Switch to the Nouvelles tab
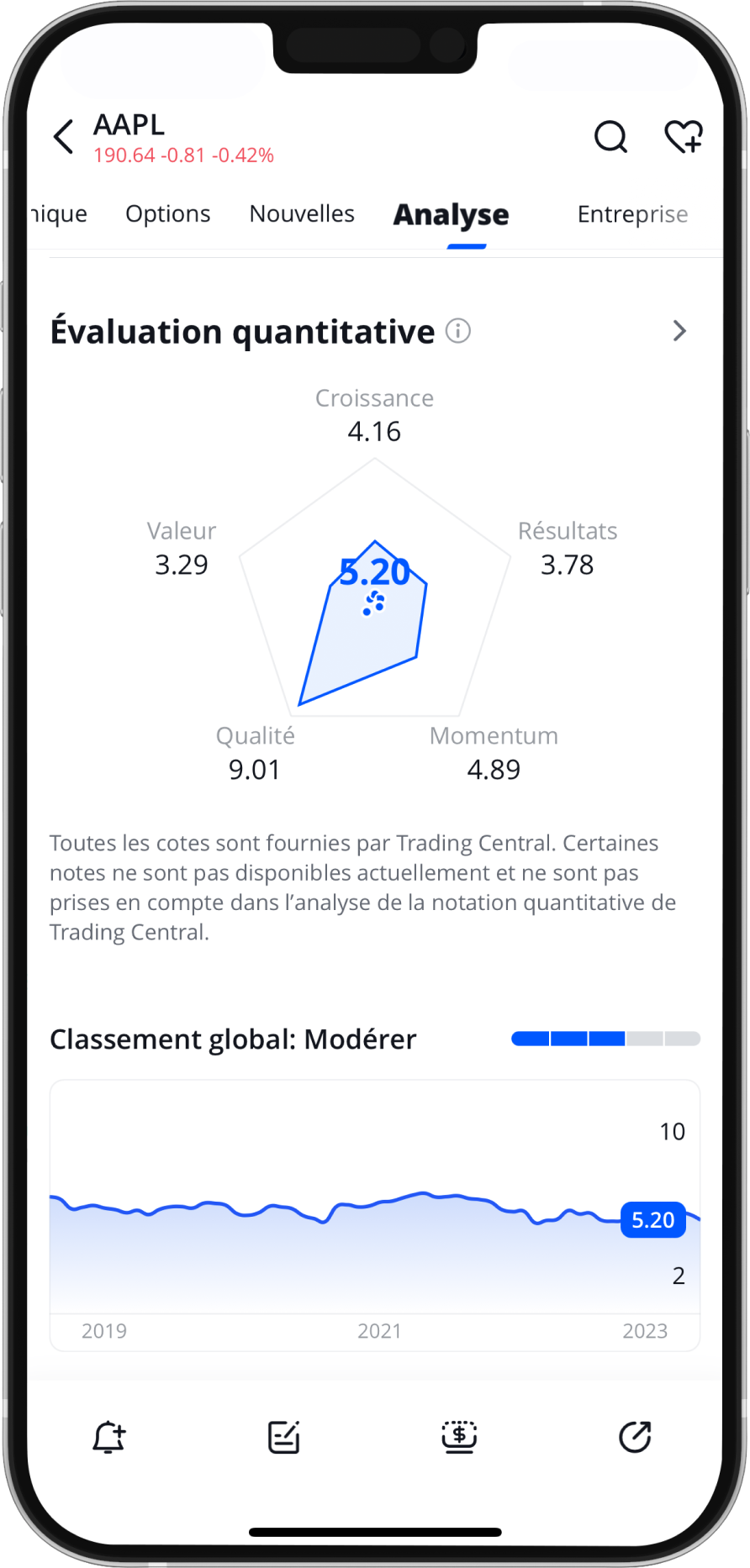 point(302,214)
